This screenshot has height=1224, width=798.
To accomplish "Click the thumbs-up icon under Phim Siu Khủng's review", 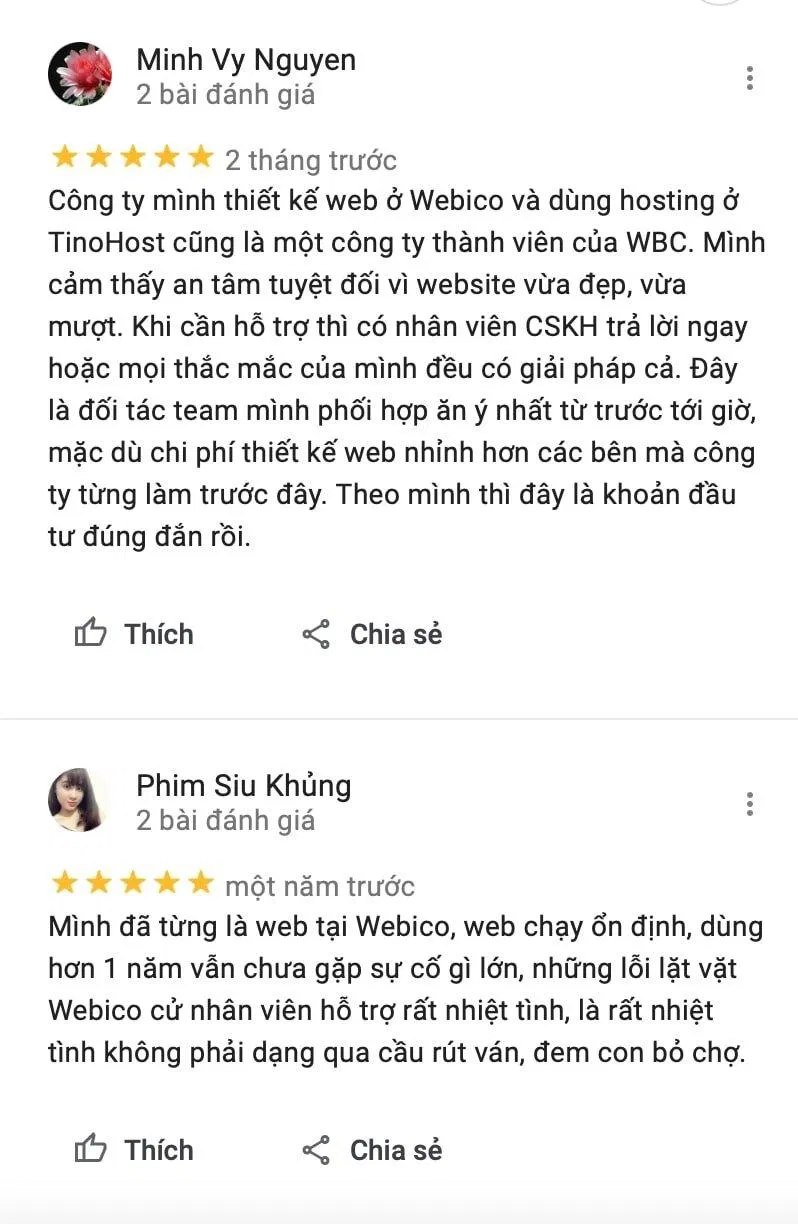I will [91, 1148].
